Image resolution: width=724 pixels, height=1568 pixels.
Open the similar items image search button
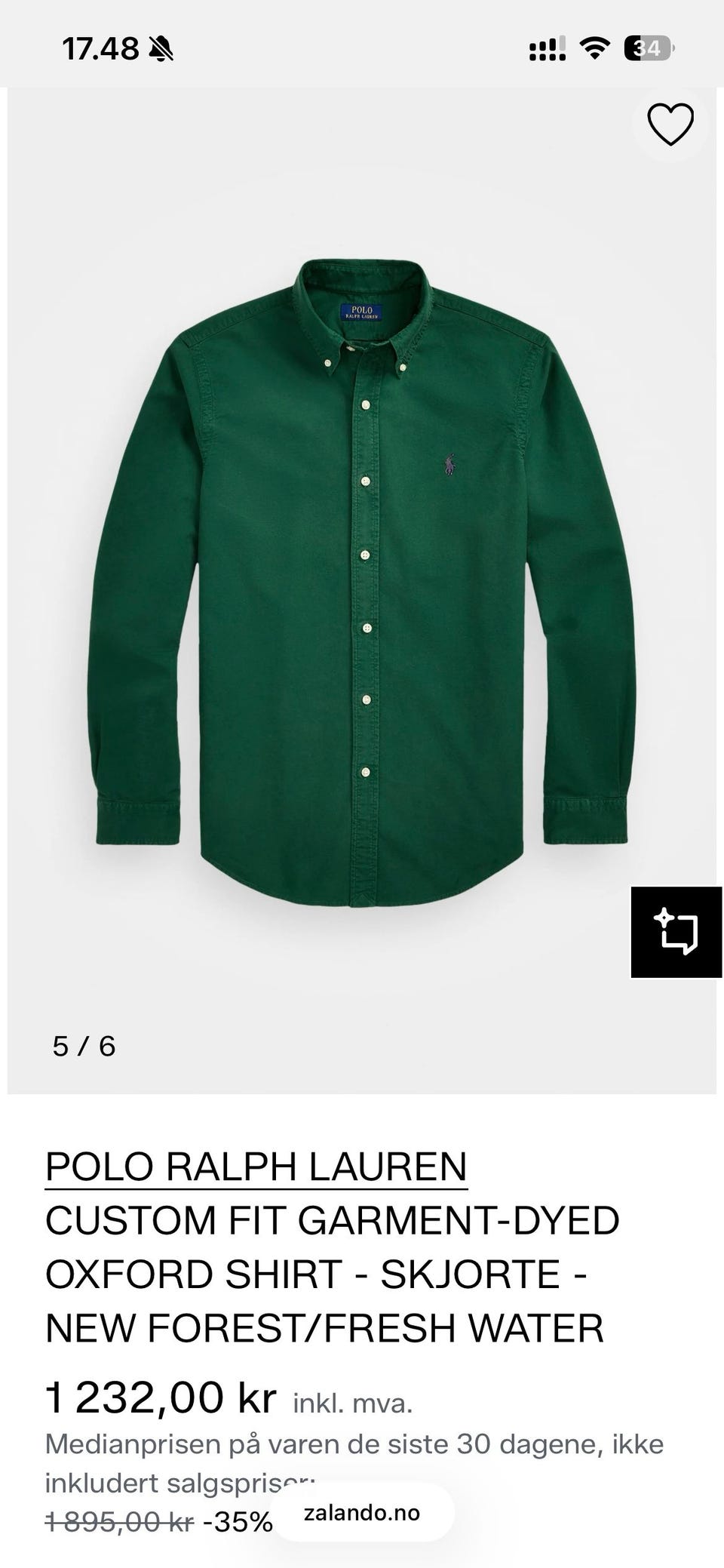[x=676, y=932]
